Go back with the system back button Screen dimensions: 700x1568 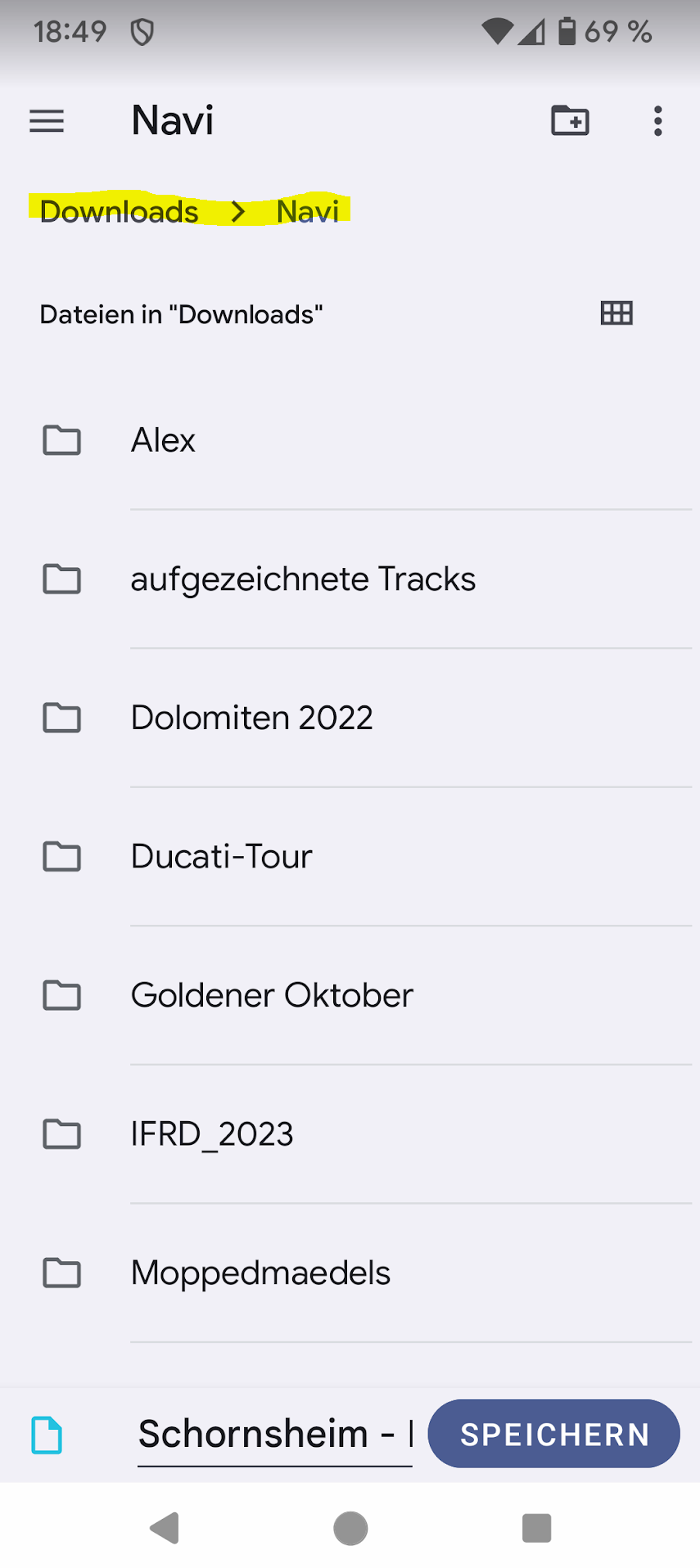(x=165, y=1528)
